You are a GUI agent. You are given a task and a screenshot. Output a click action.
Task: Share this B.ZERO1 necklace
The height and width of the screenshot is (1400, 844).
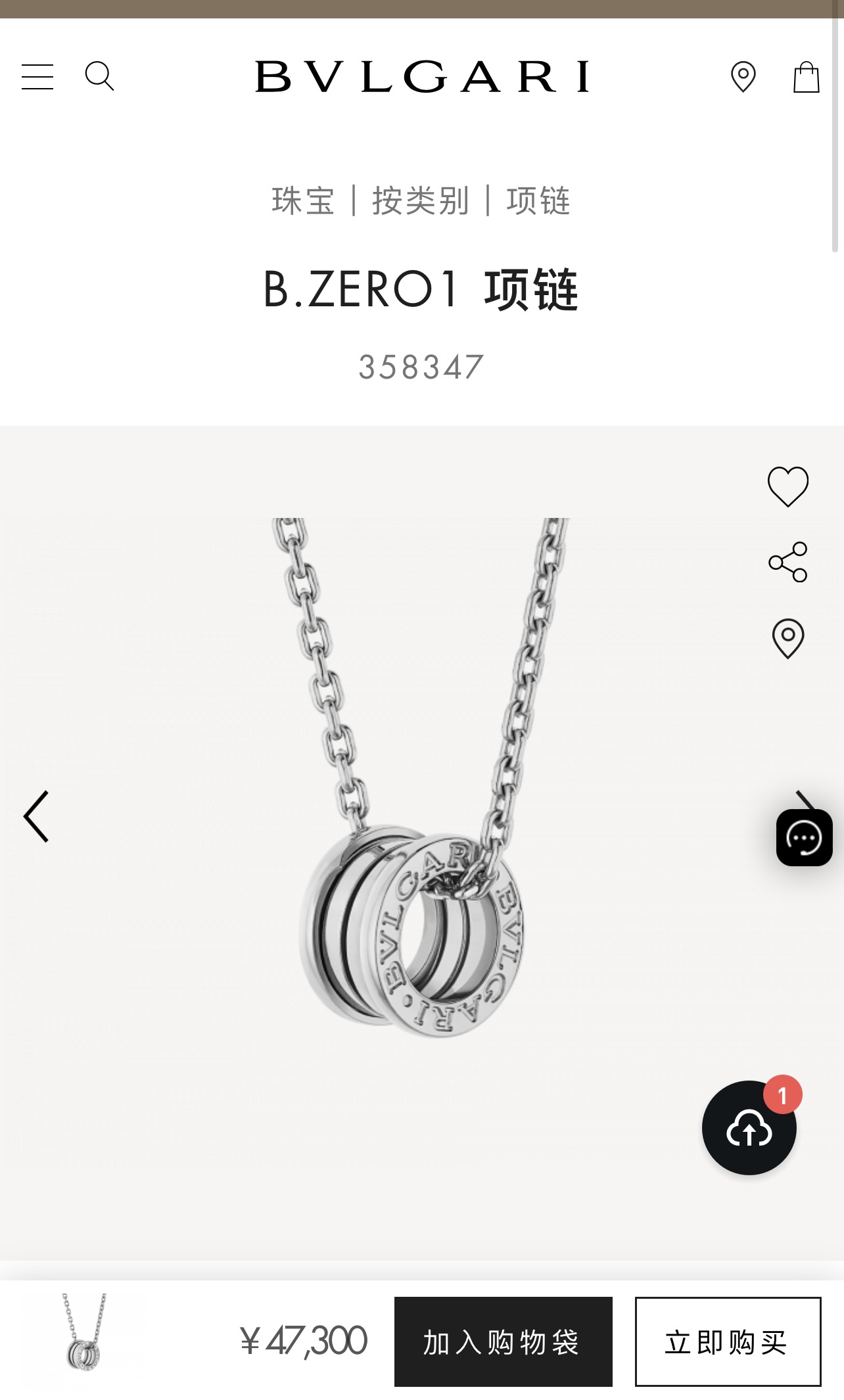coord(787,562)
